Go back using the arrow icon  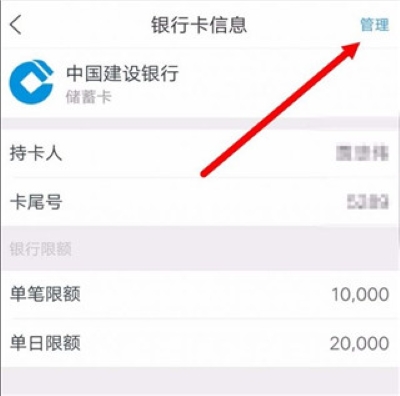pyautogui.click(x=16, y=25)
